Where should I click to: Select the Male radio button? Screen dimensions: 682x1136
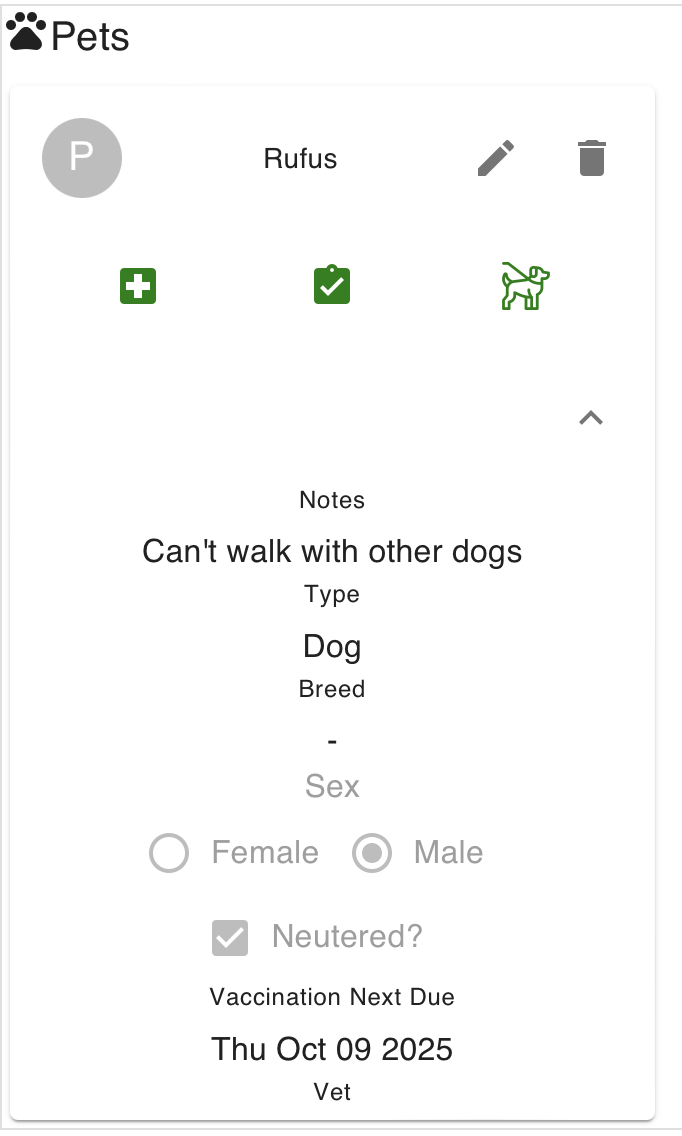tap(372, 853)
